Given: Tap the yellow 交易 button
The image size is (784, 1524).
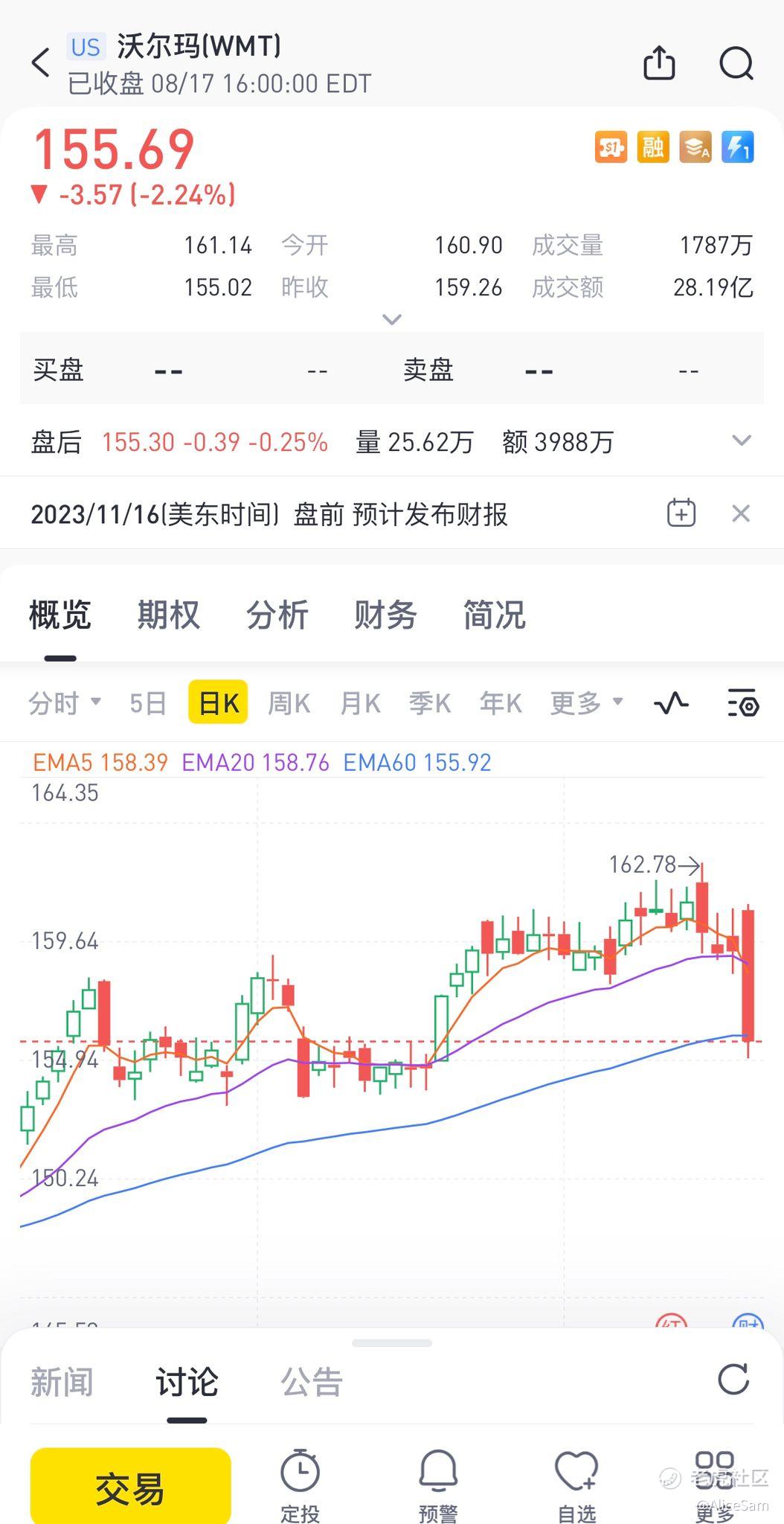Looking at the screenshot, I should coord(130,1488).
